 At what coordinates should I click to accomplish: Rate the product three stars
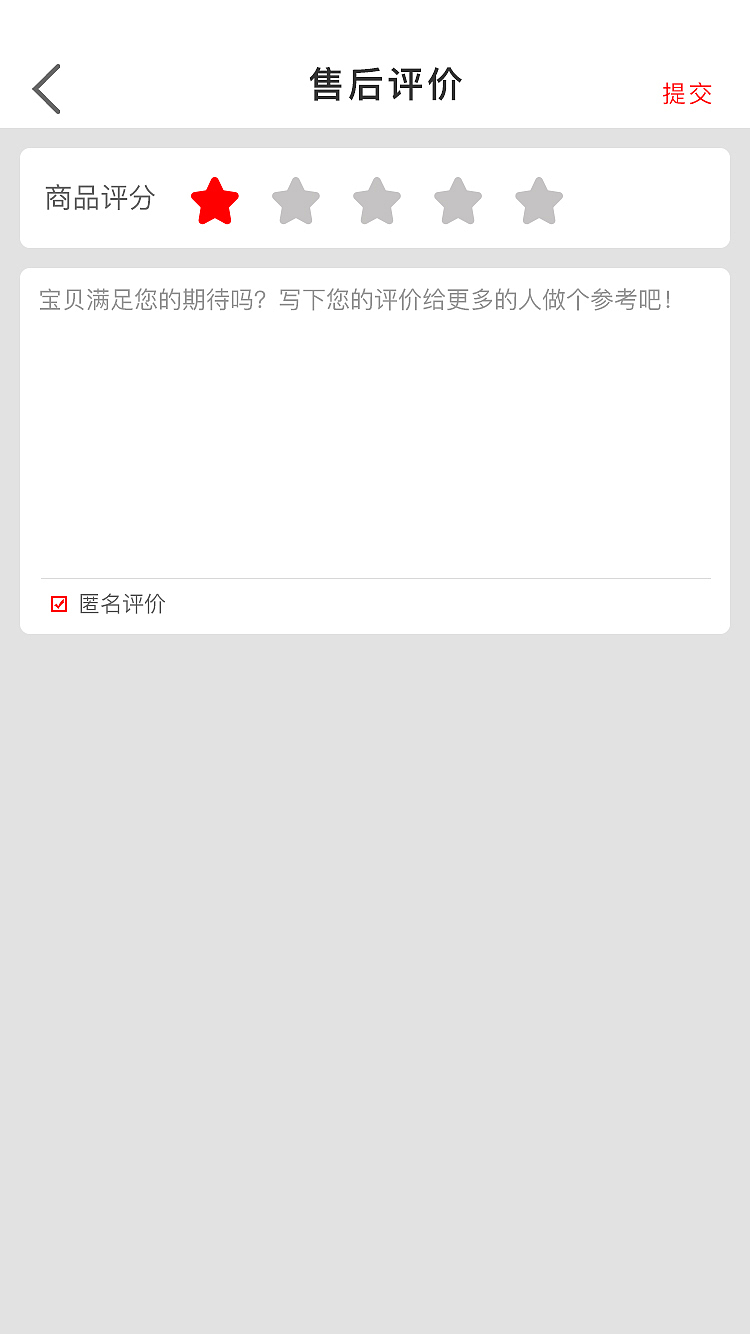[x=377, y=201]
